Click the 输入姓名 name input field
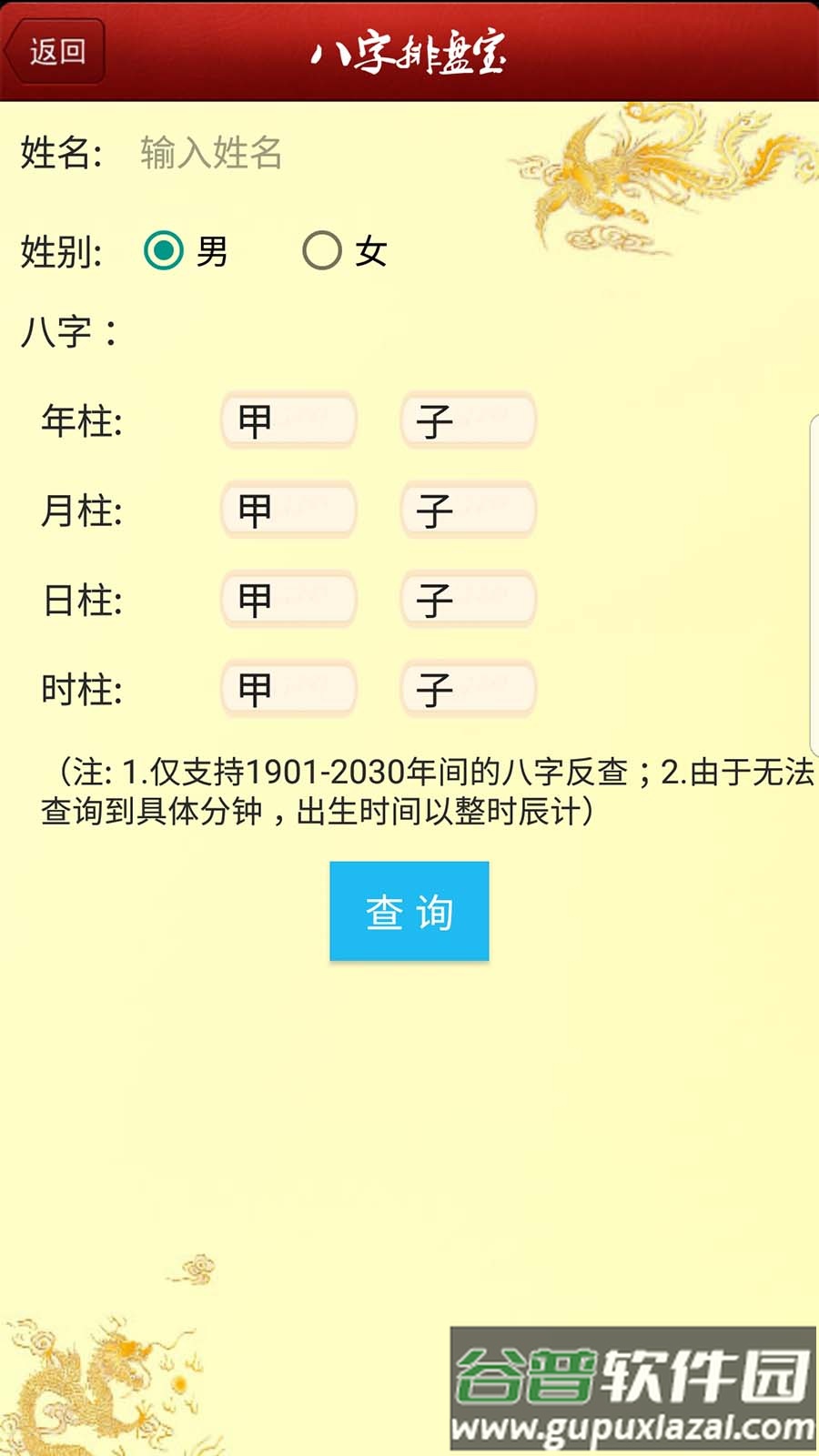 click(273, 153)
